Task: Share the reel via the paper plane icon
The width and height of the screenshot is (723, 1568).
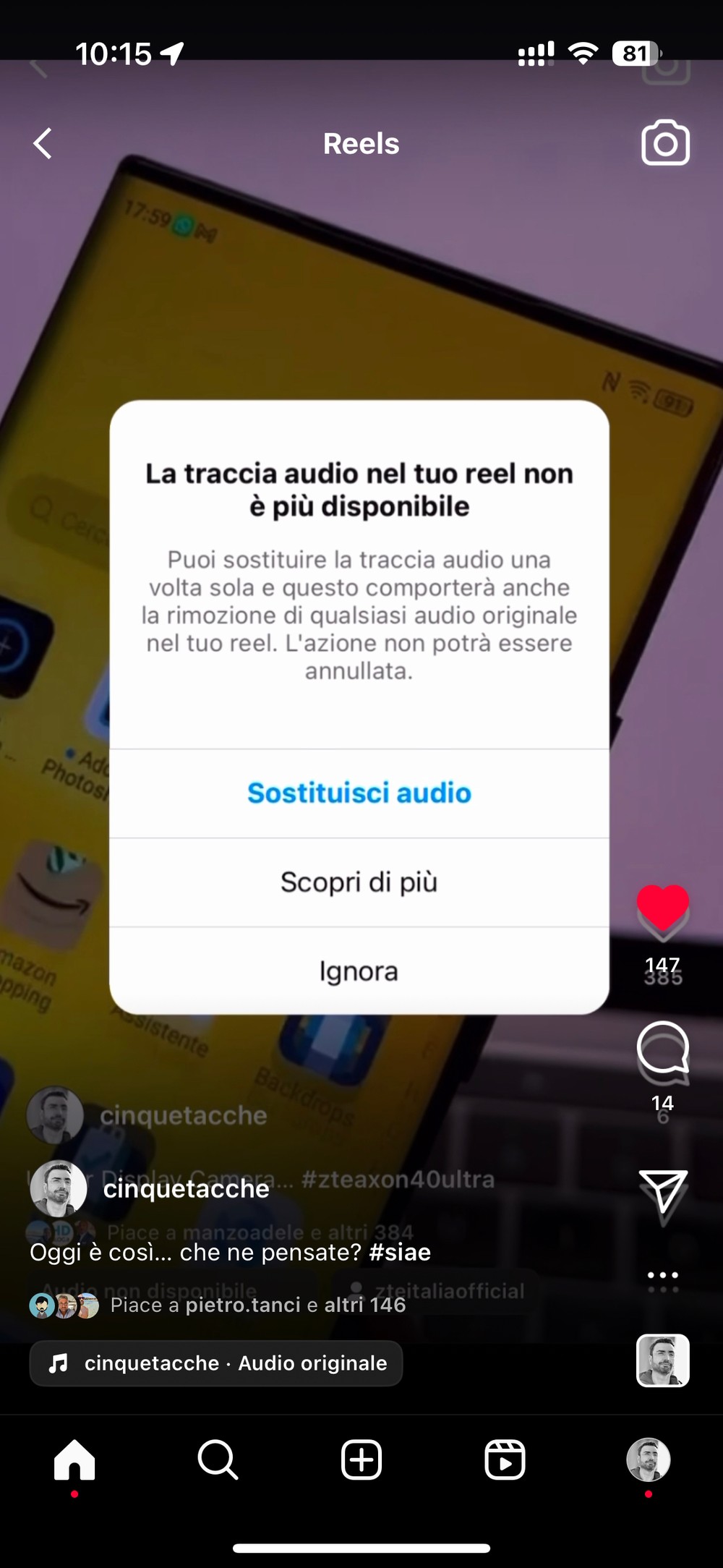Action: 662,1191
